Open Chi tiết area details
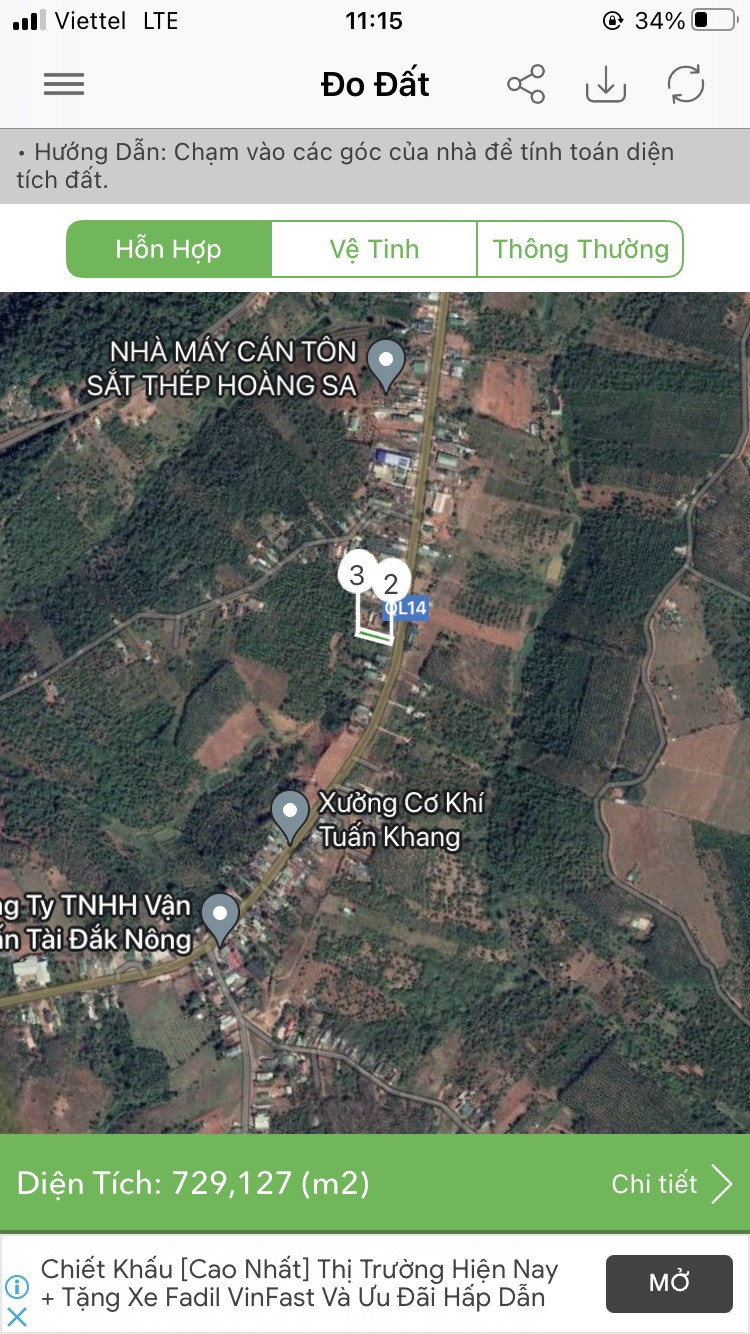This screenshot has height=1334, width=750. tap(672, 1184)
